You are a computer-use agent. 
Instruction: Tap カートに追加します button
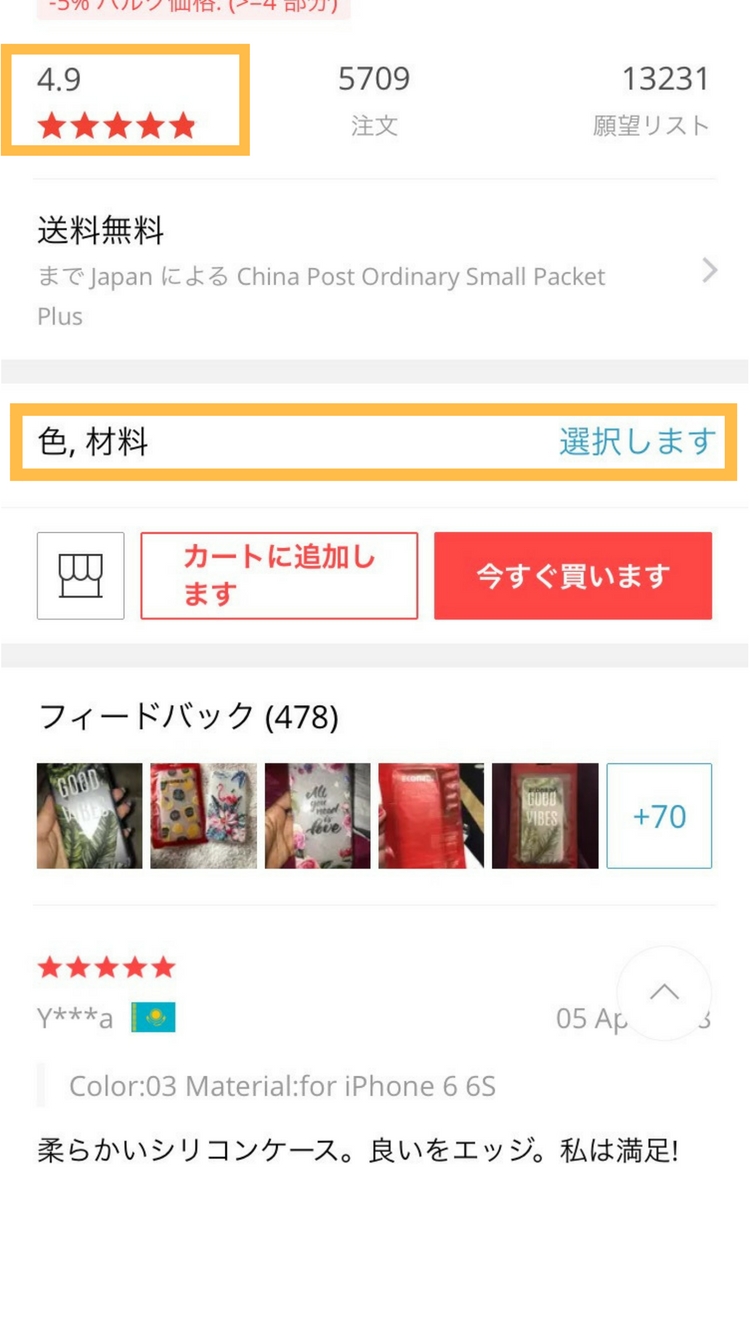278,576
